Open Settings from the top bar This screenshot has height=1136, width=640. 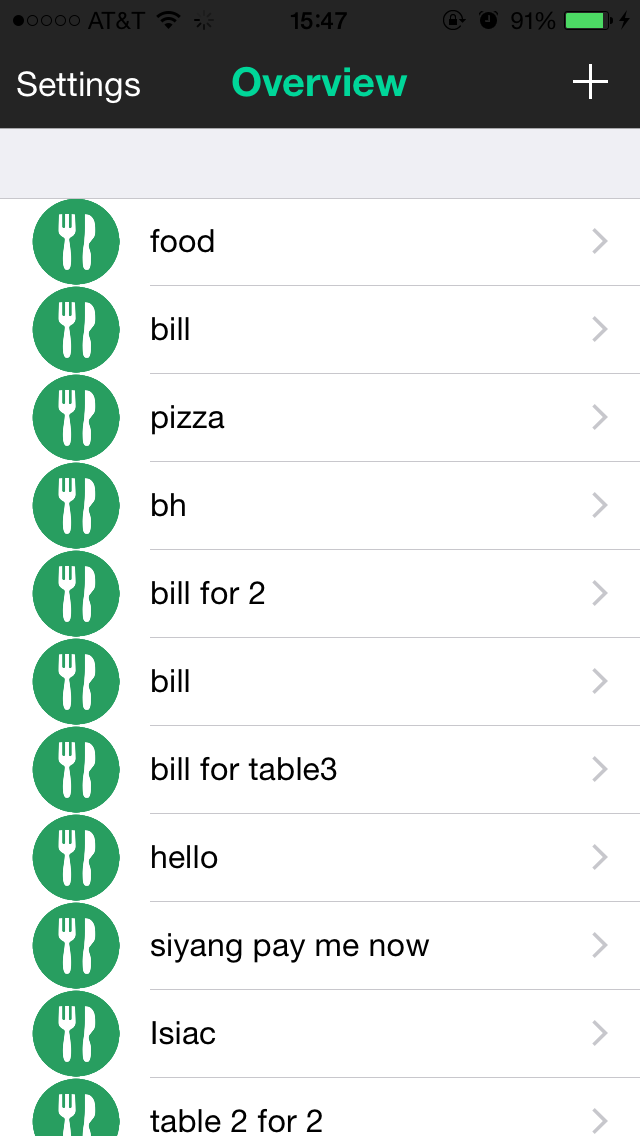click(x=78, y=84)
